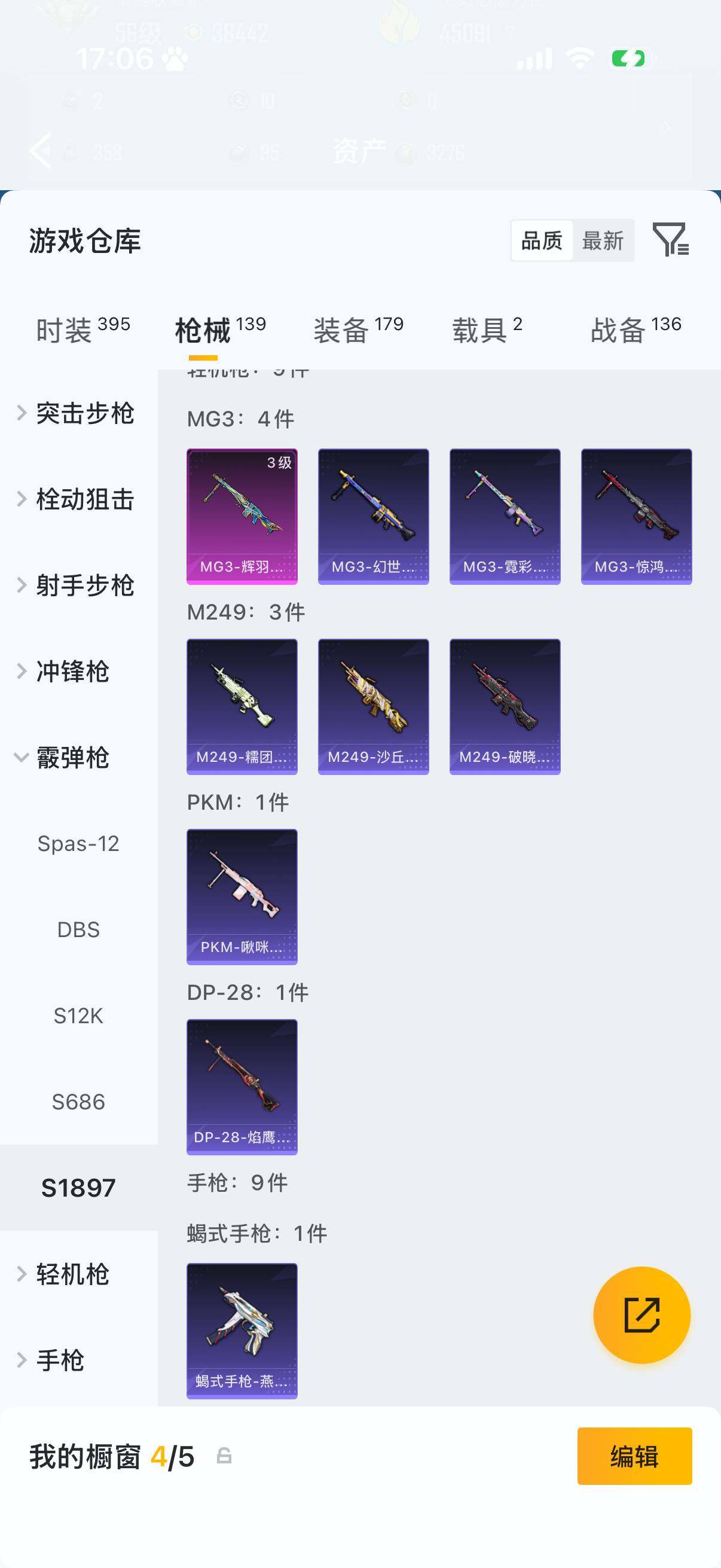This screenshot has height=1568, width=721.
Task: Open the filter icon in 游戏仓库 header
Action: coord(671,239)
